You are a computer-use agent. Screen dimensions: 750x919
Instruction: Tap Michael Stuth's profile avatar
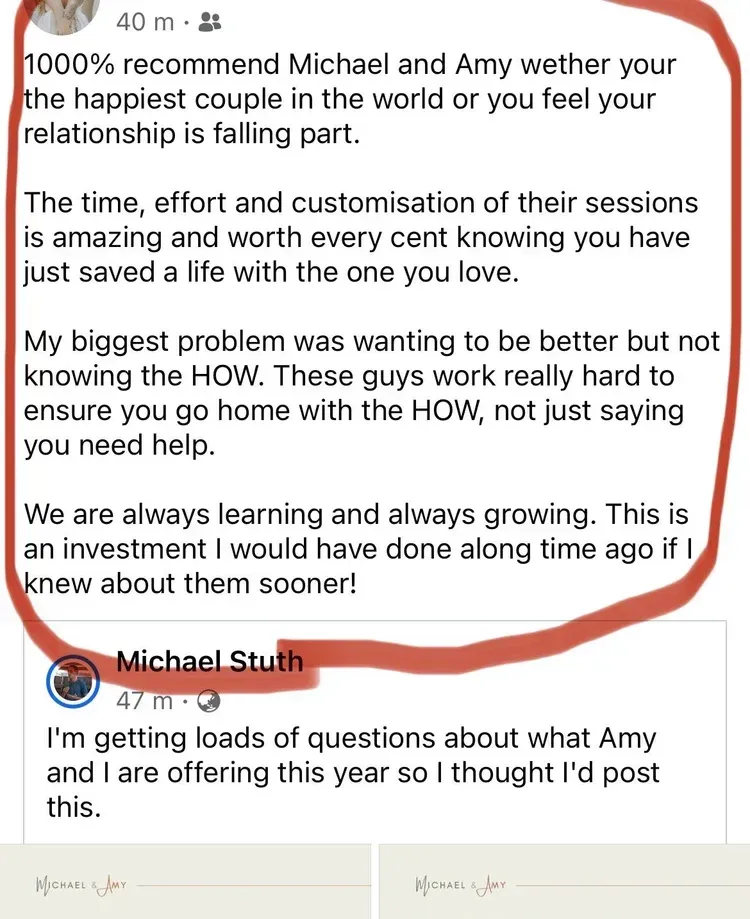click(x=73, y=682)
